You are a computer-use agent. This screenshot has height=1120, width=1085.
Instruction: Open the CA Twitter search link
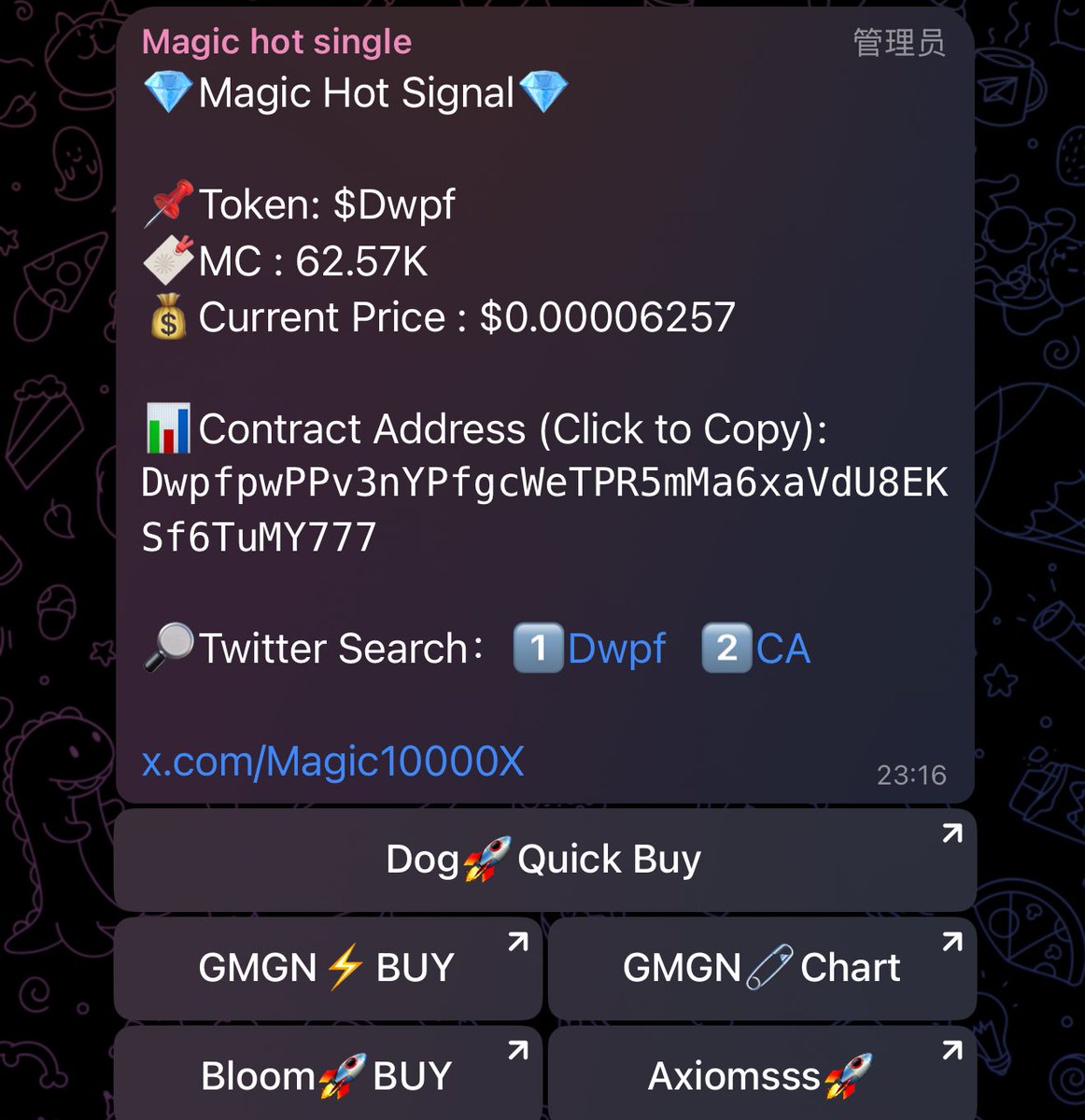[782, 649]
